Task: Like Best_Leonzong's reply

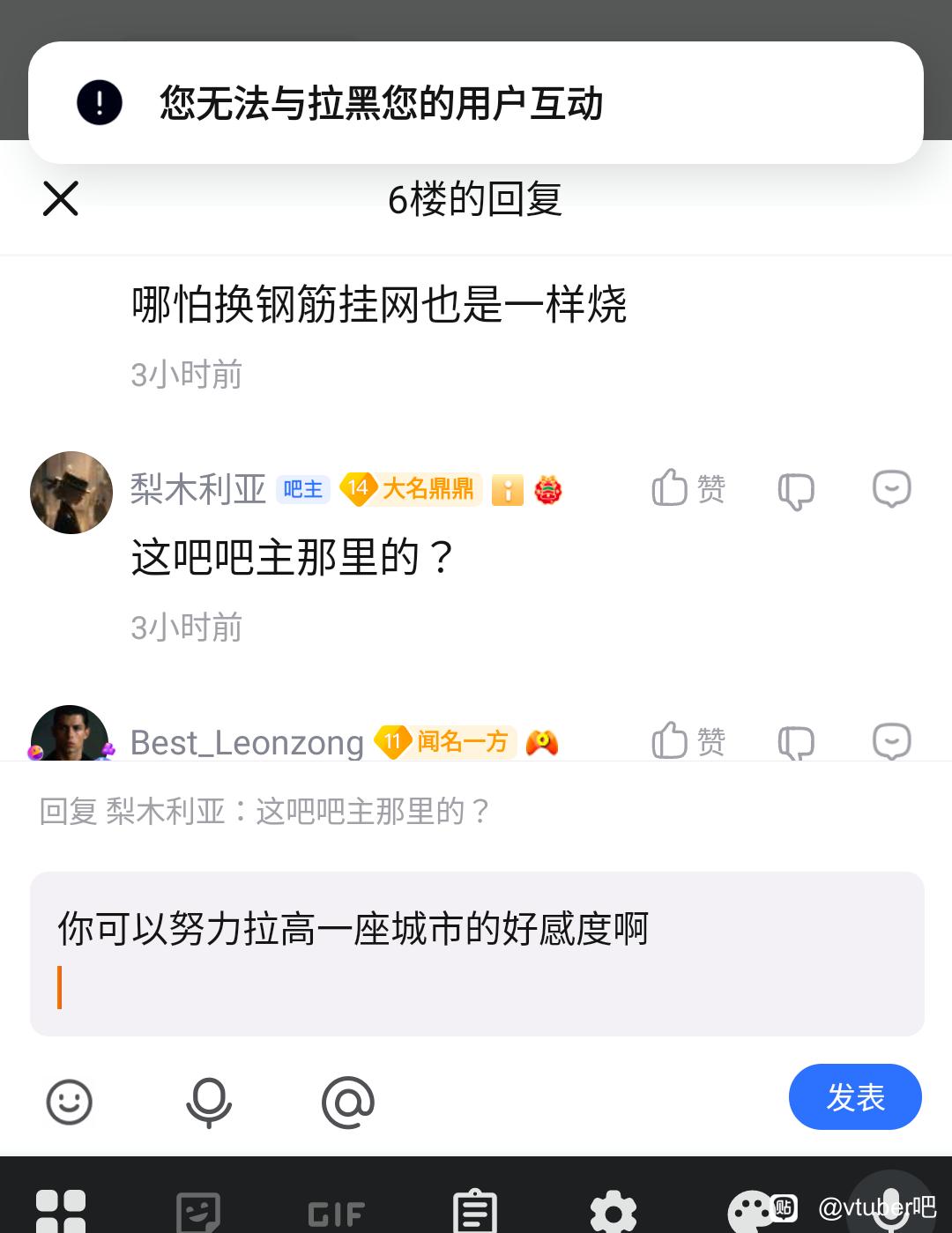Action: (x=687, y=740)
